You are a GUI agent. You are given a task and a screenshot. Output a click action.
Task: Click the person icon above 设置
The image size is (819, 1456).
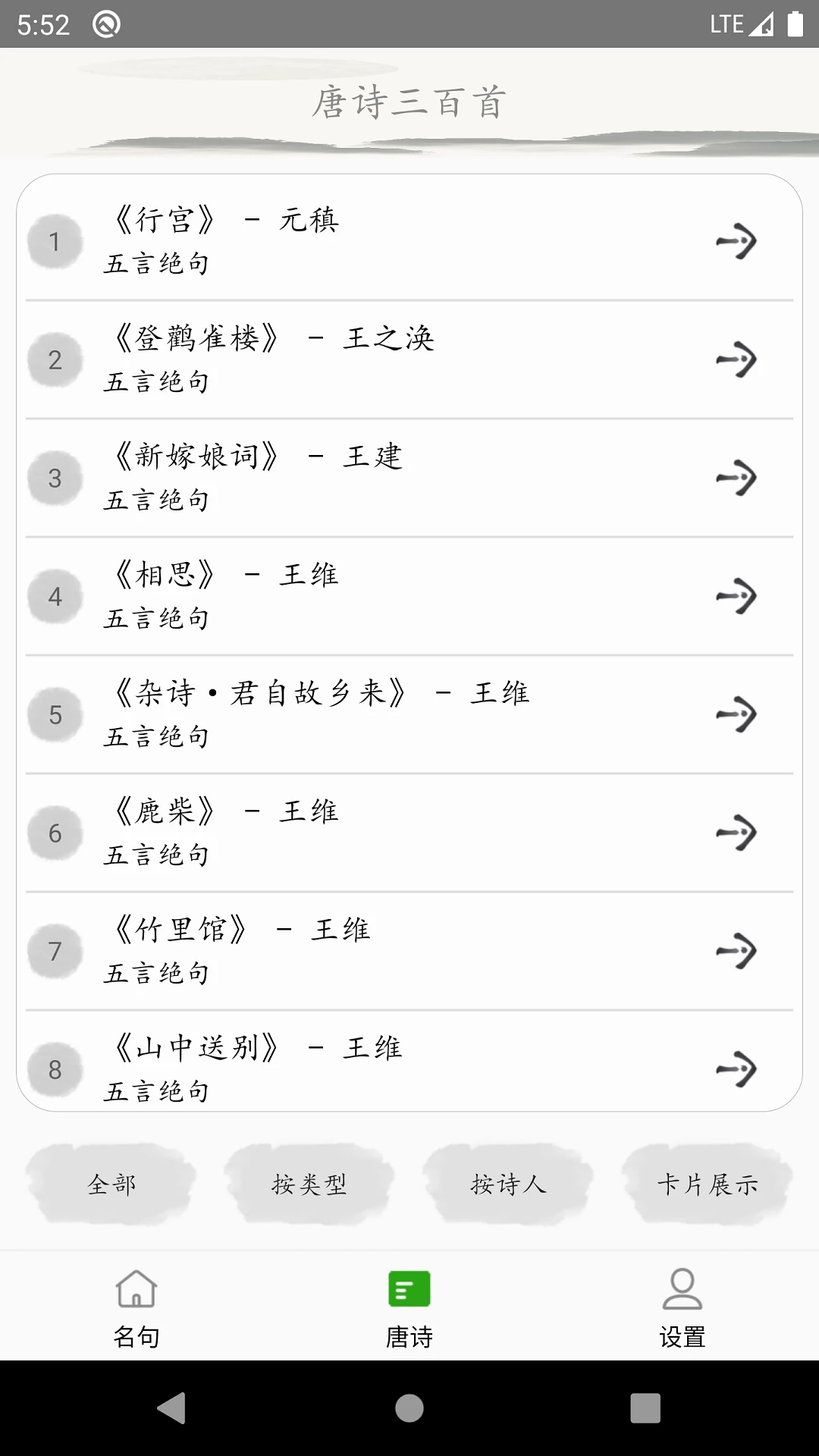pos(681,1282)
